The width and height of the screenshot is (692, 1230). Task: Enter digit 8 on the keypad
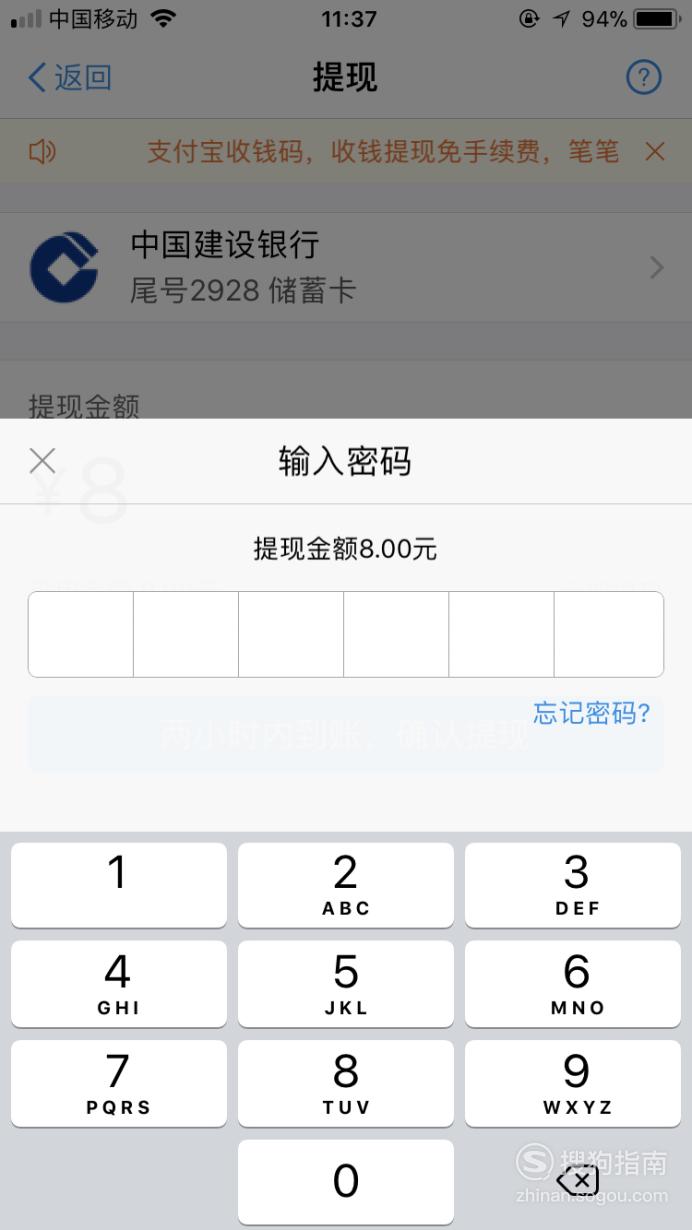pos(346,1083)
